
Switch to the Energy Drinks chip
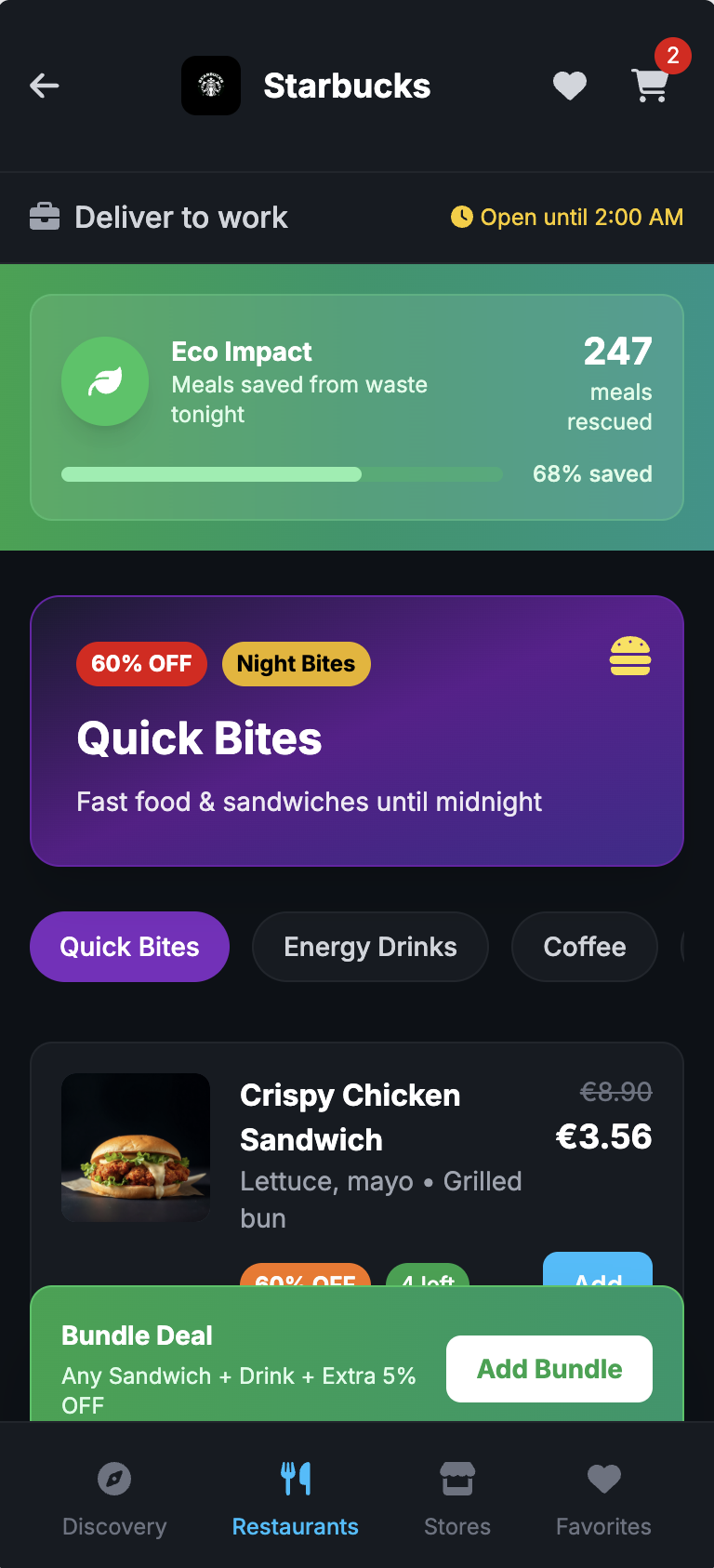(x=370, y=947)
